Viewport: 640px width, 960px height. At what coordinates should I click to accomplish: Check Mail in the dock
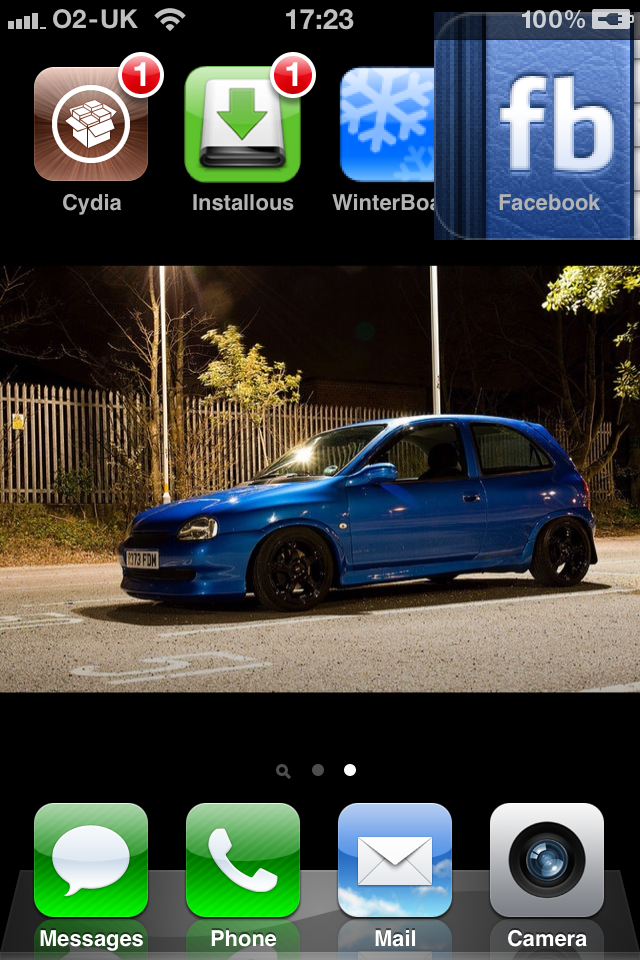395,860
